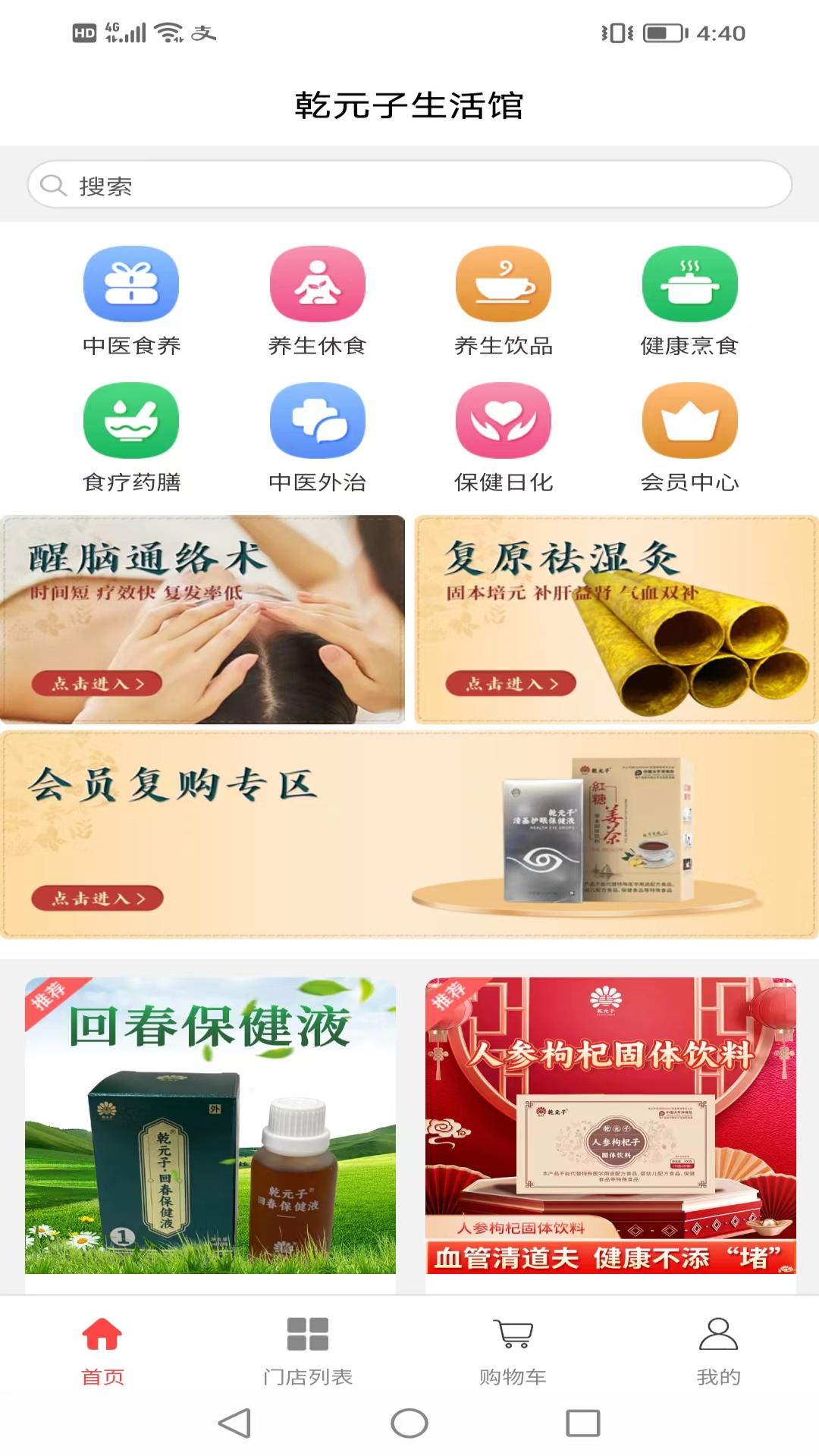Open 会员中心 crown icon

click(x=690, y=423)
